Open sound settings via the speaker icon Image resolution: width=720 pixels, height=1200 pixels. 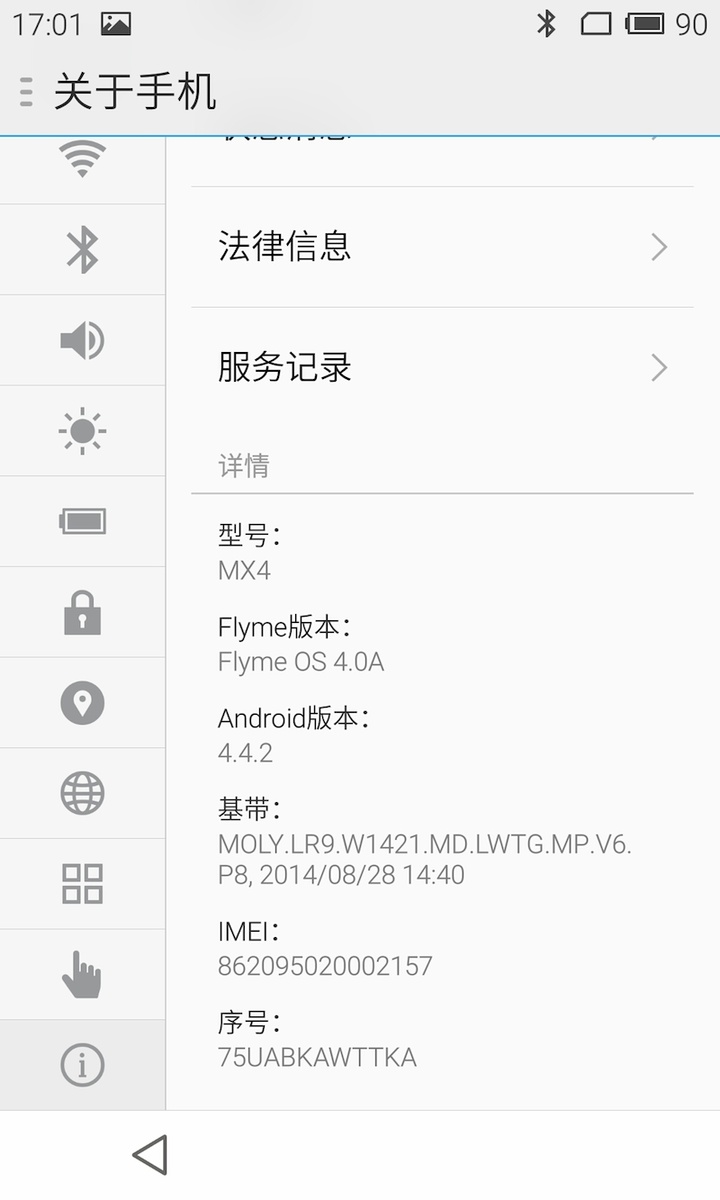pos(82,341)
